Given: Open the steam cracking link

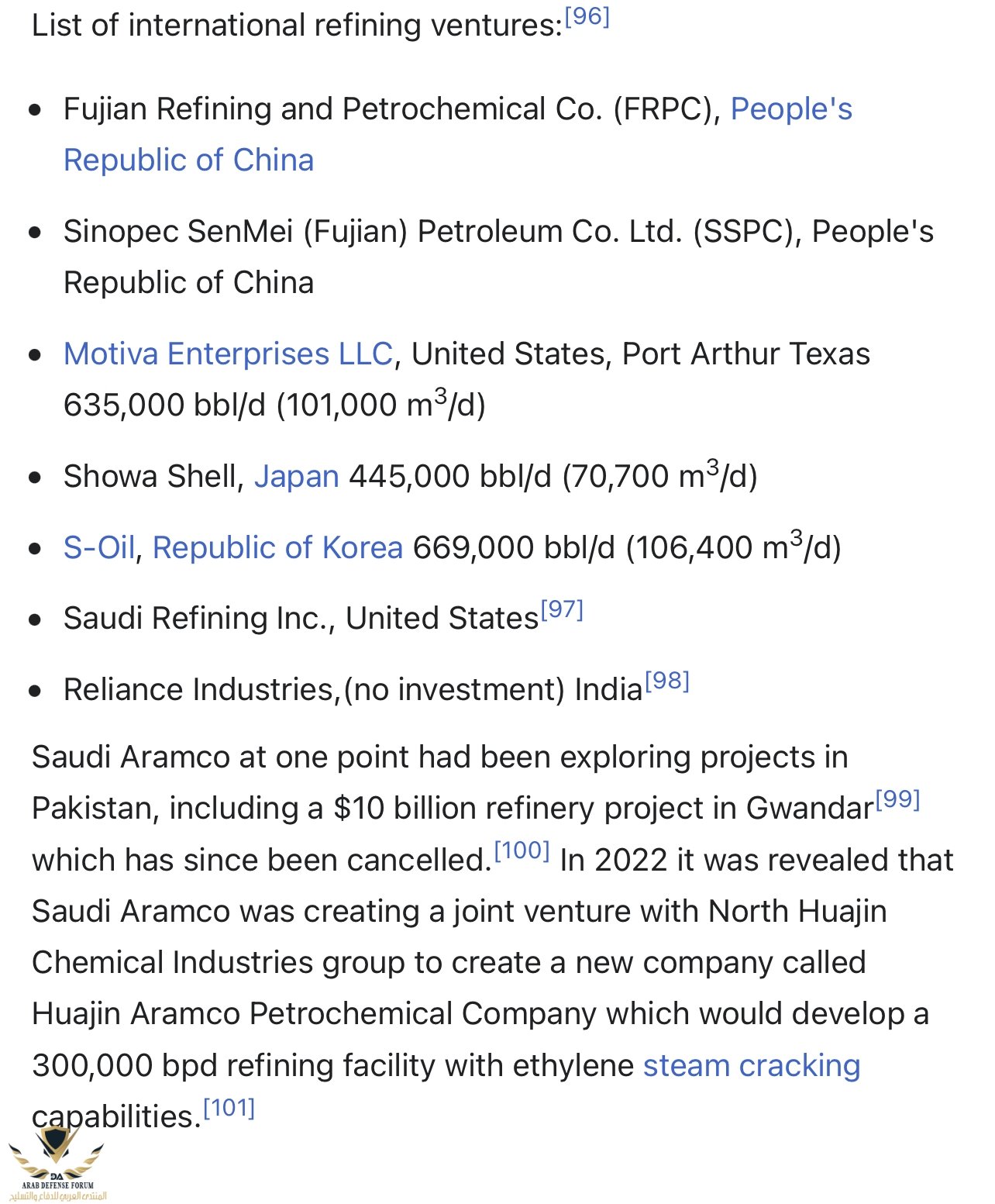Looking at the screenshot, I should click(751, 1066).
